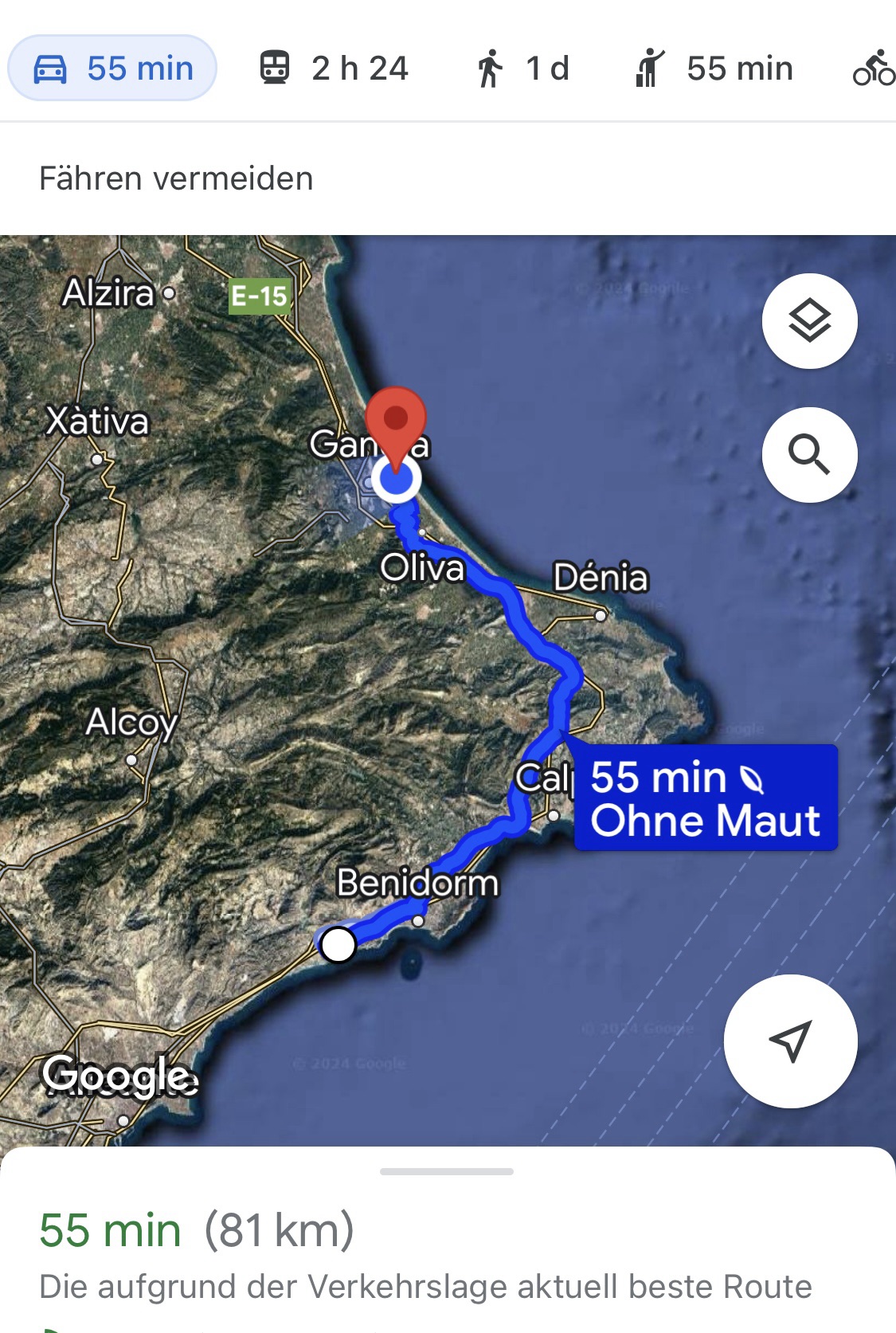
Task: Open route options with Fähren vermeiden
Action: coord(176,178)
